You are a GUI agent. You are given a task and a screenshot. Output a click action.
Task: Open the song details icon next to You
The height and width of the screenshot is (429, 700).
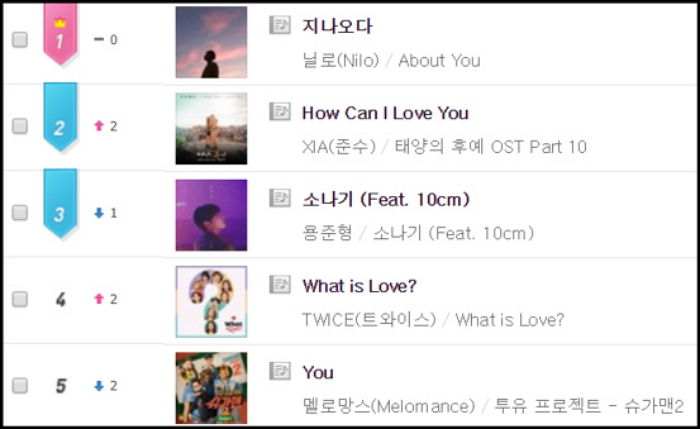point(280,371)
